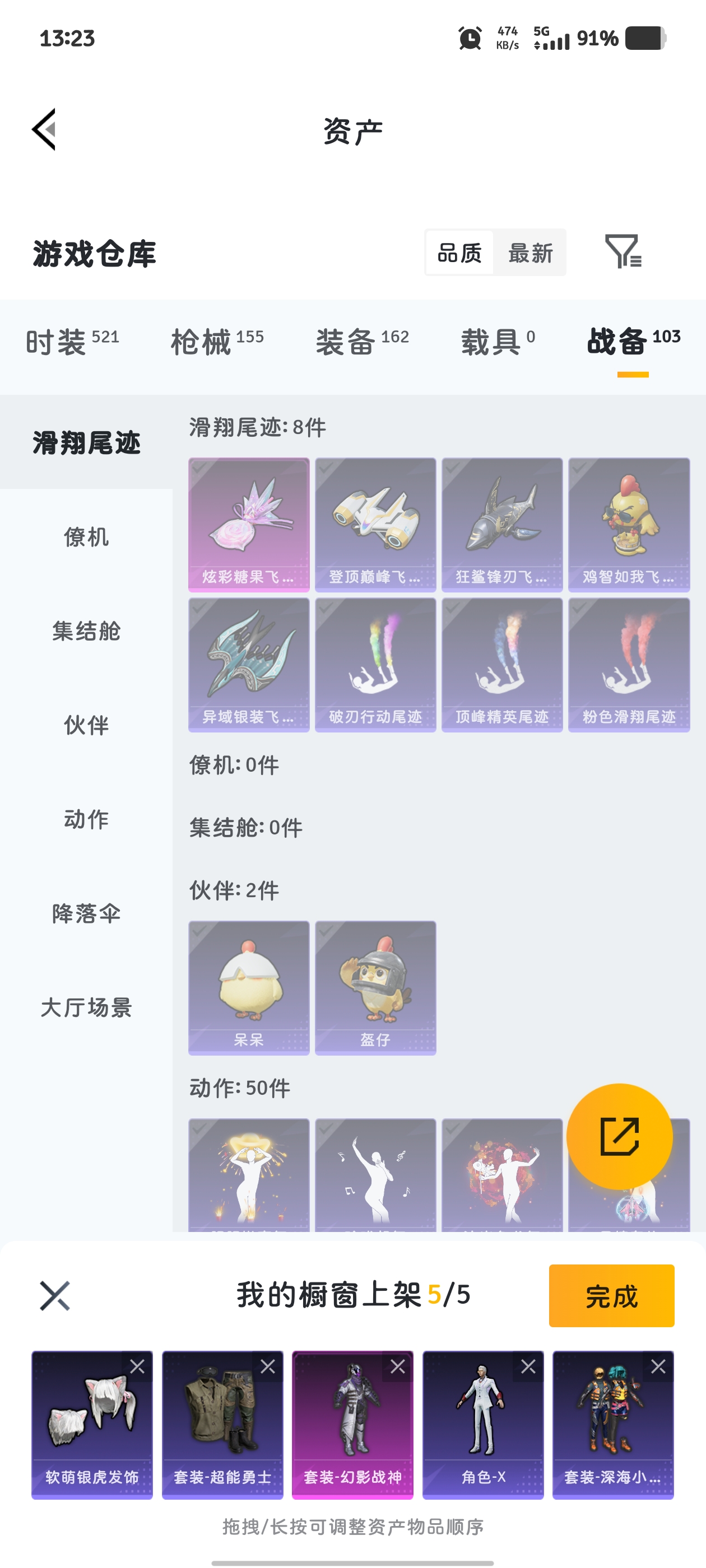
Task: Close the 我的橱窗上架 panel
Action: (55, 1295)
